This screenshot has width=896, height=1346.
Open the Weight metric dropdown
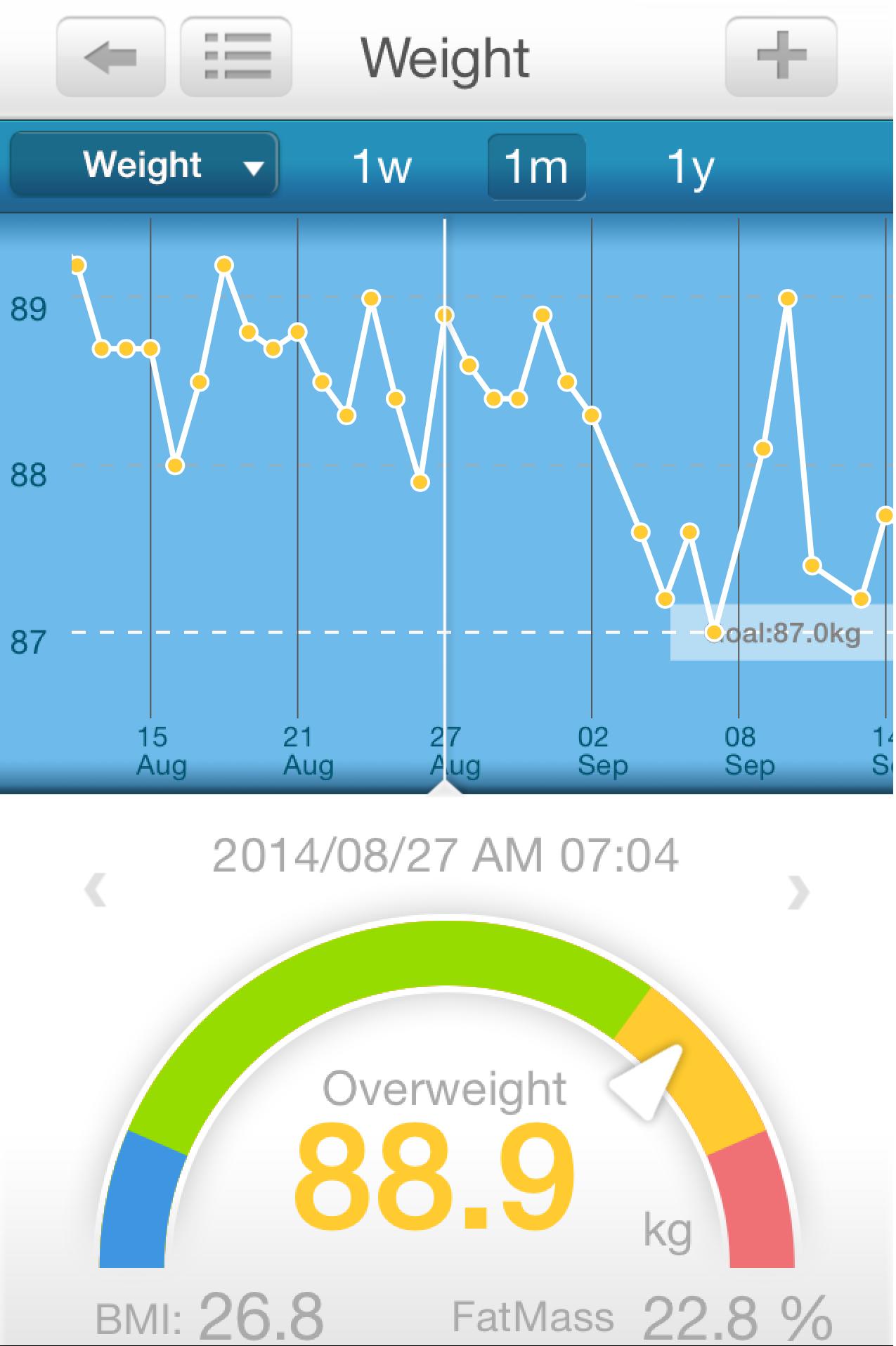click(x=144, y=166)
